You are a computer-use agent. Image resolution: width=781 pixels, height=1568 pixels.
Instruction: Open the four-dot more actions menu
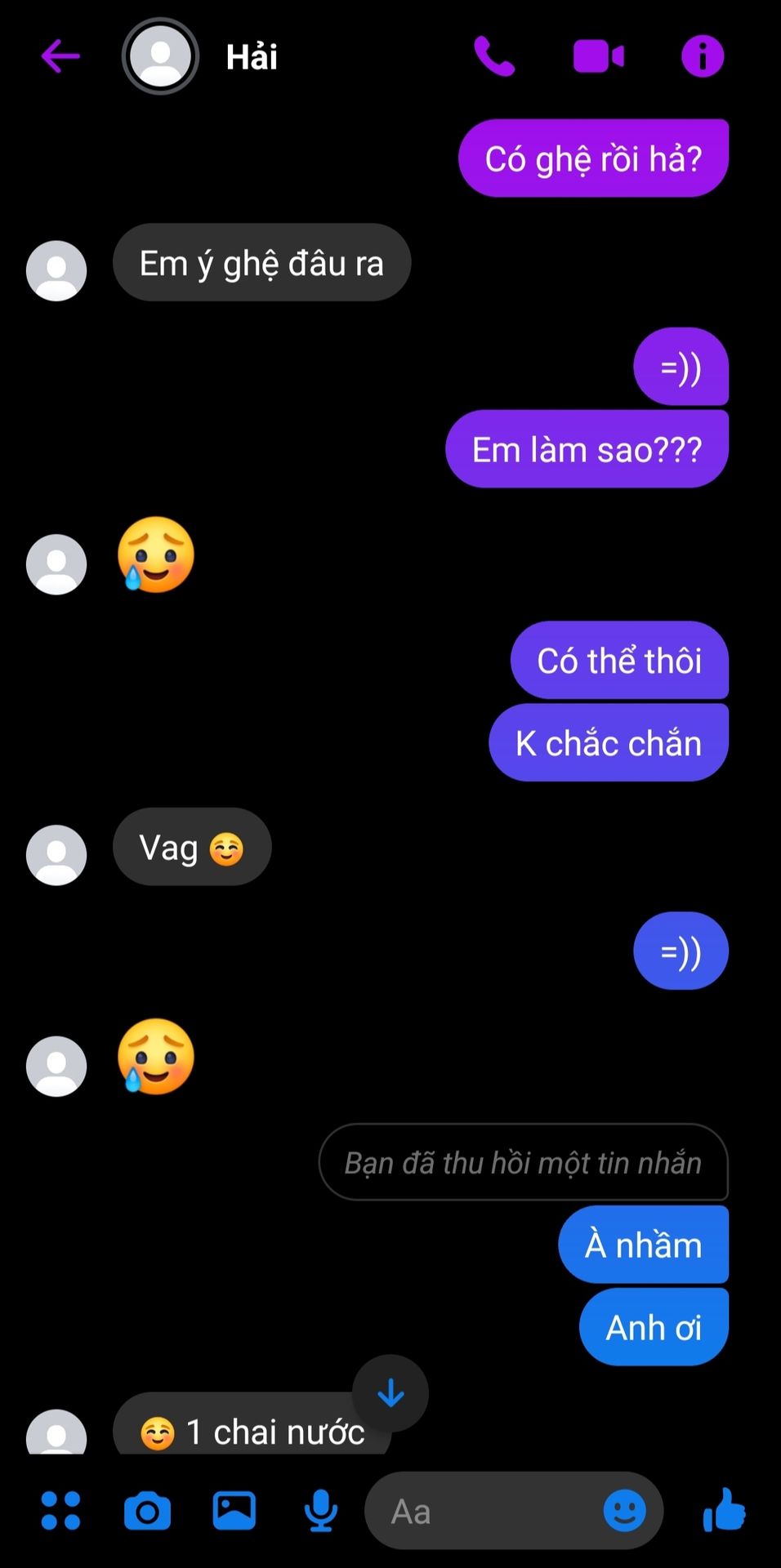tap(61, 1511)
